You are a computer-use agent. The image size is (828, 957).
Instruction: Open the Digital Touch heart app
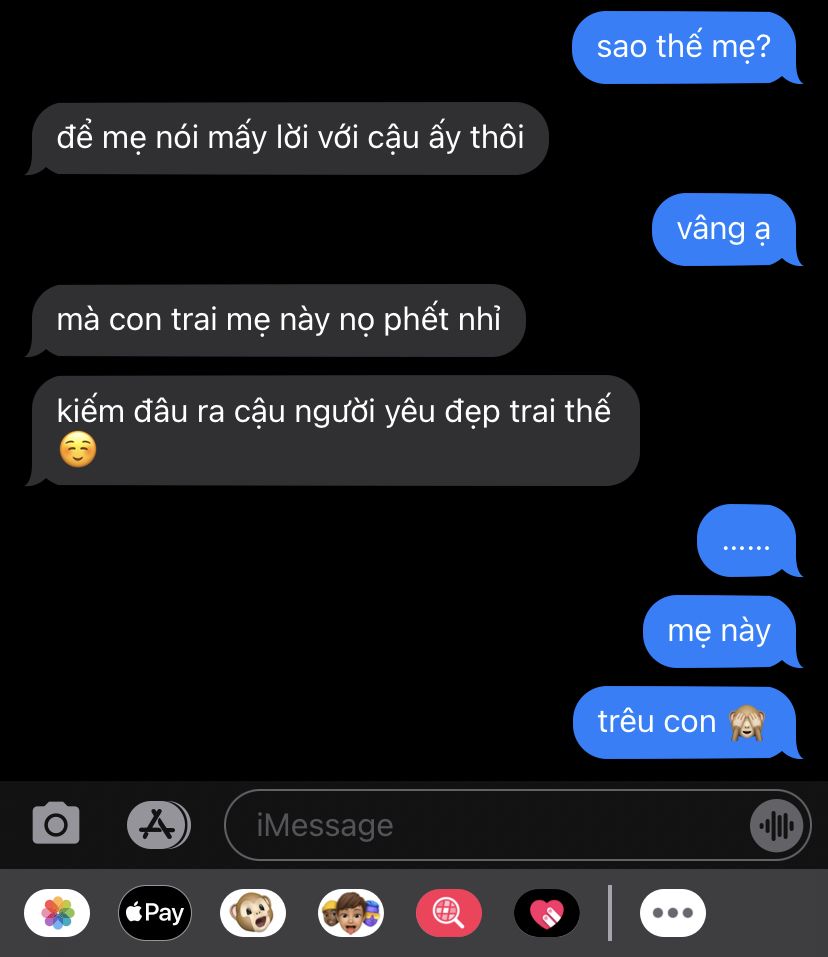click(546, 913)
